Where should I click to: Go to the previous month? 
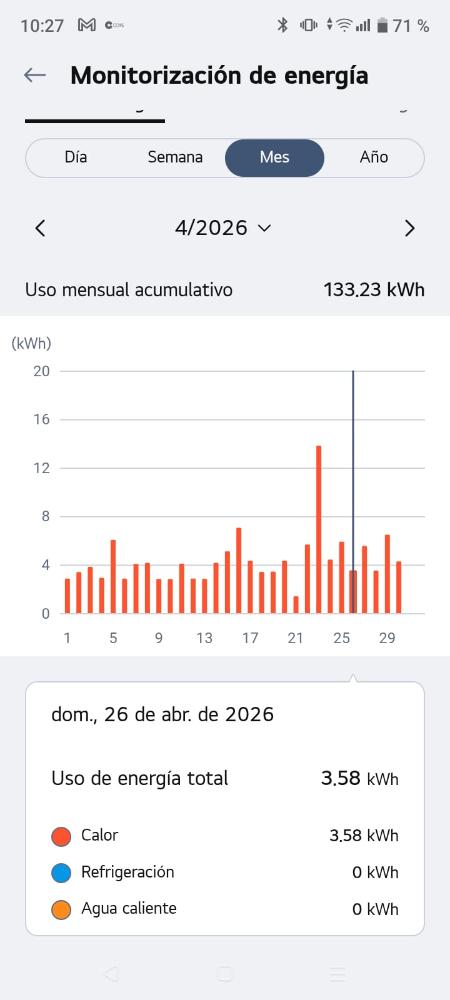(40, 228)
